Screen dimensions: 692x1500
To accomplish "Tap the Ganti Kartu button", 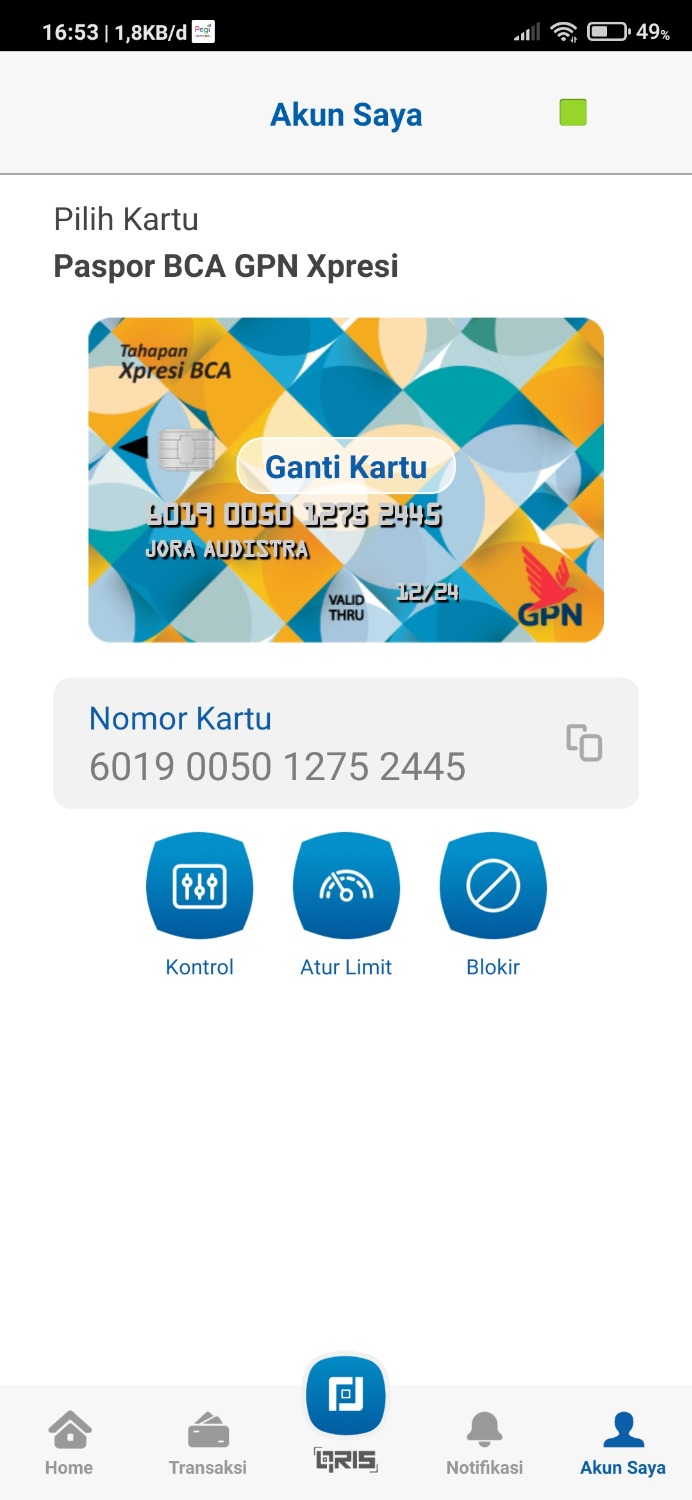I will [x=346, y=466].
